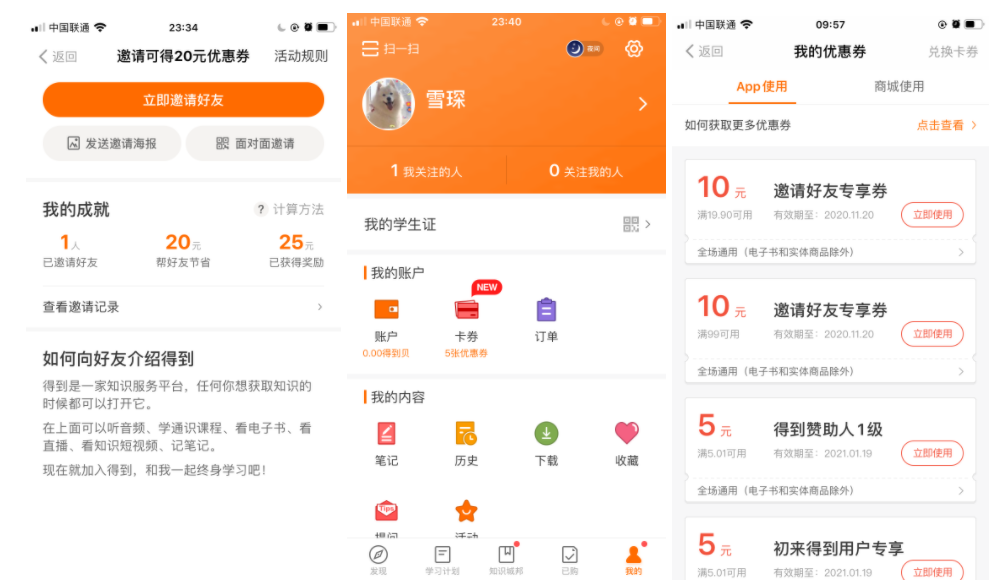Tap the 立即邀请好友 button
Viewport: 990px width, 588px height.
(x=183, y=100)
